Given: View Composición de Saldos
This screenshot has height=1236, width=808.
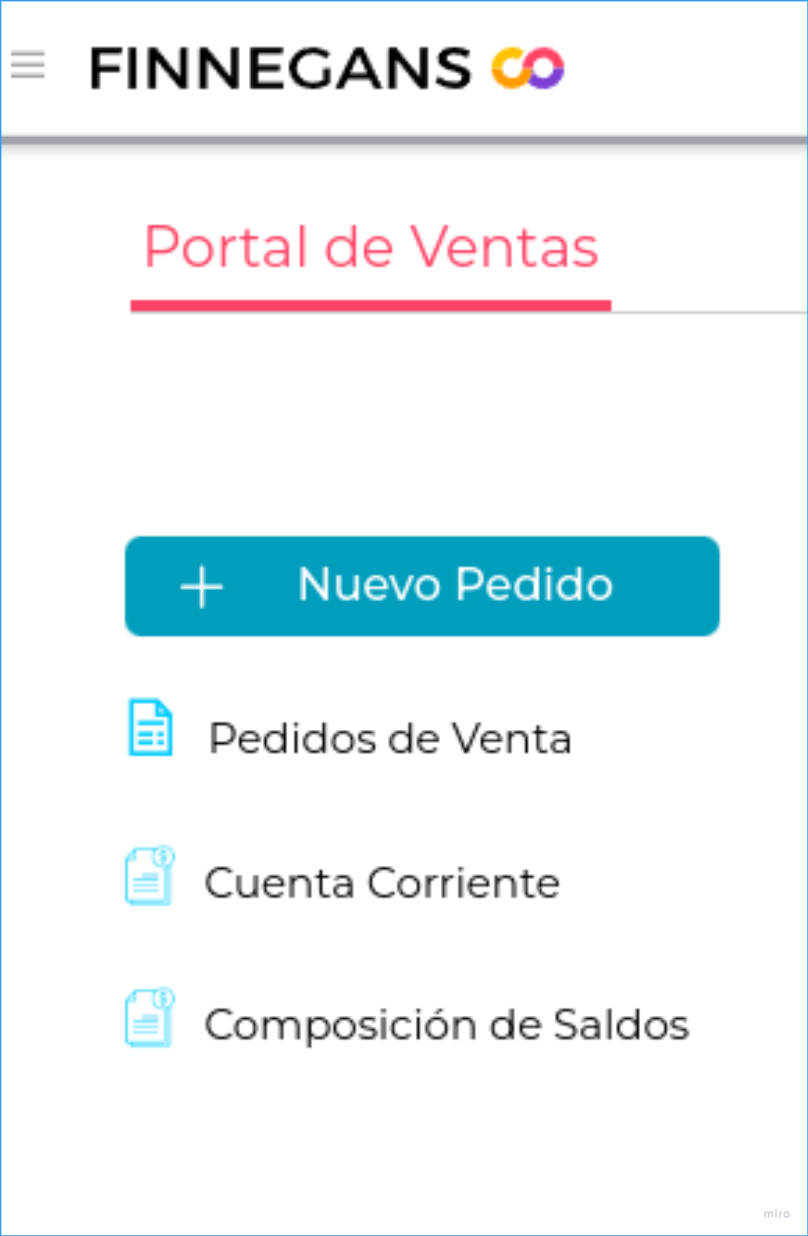Looking at the screenshot, I should click(446, 1025).
